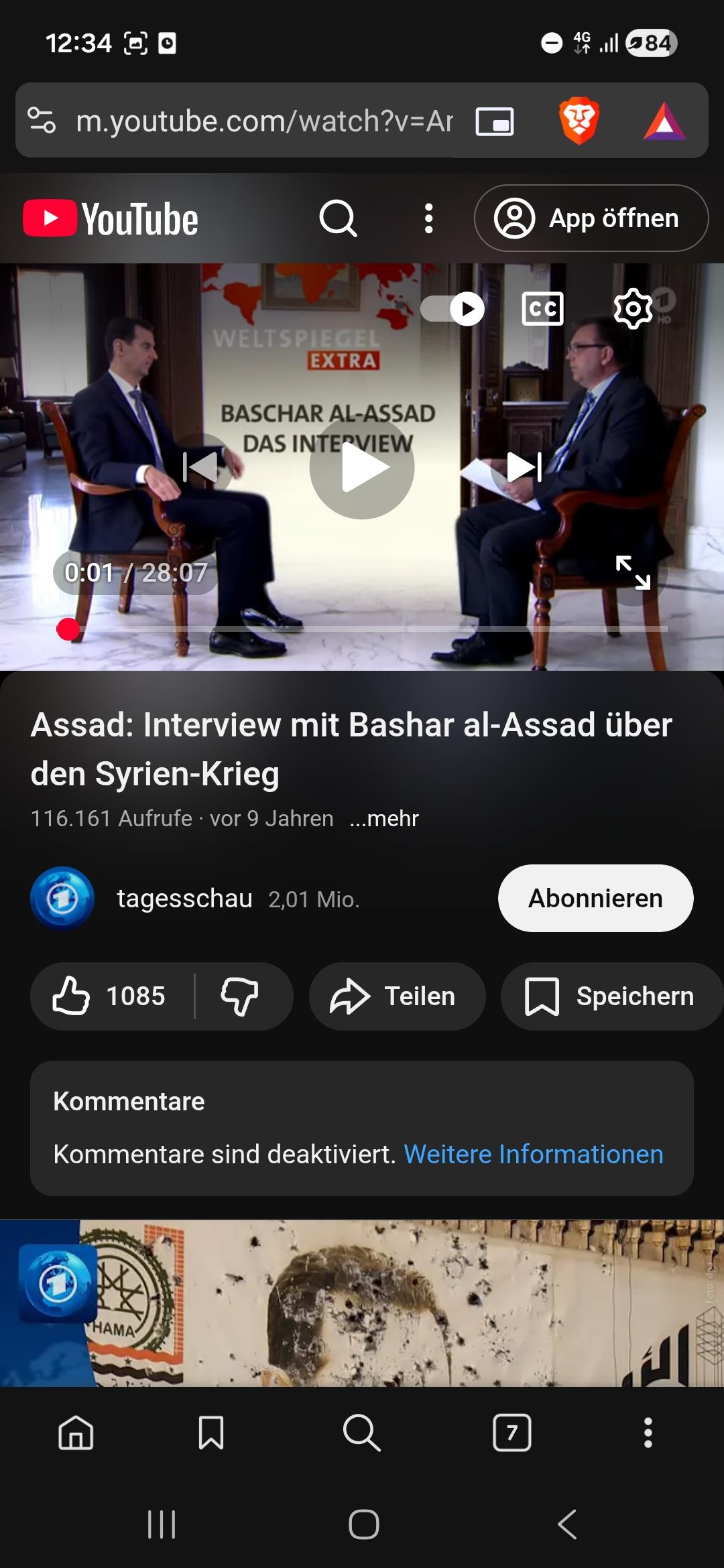Screen dimensions: 724x1568
Task: Open browser tab switcher showing 7
Action: (512, 1433)
